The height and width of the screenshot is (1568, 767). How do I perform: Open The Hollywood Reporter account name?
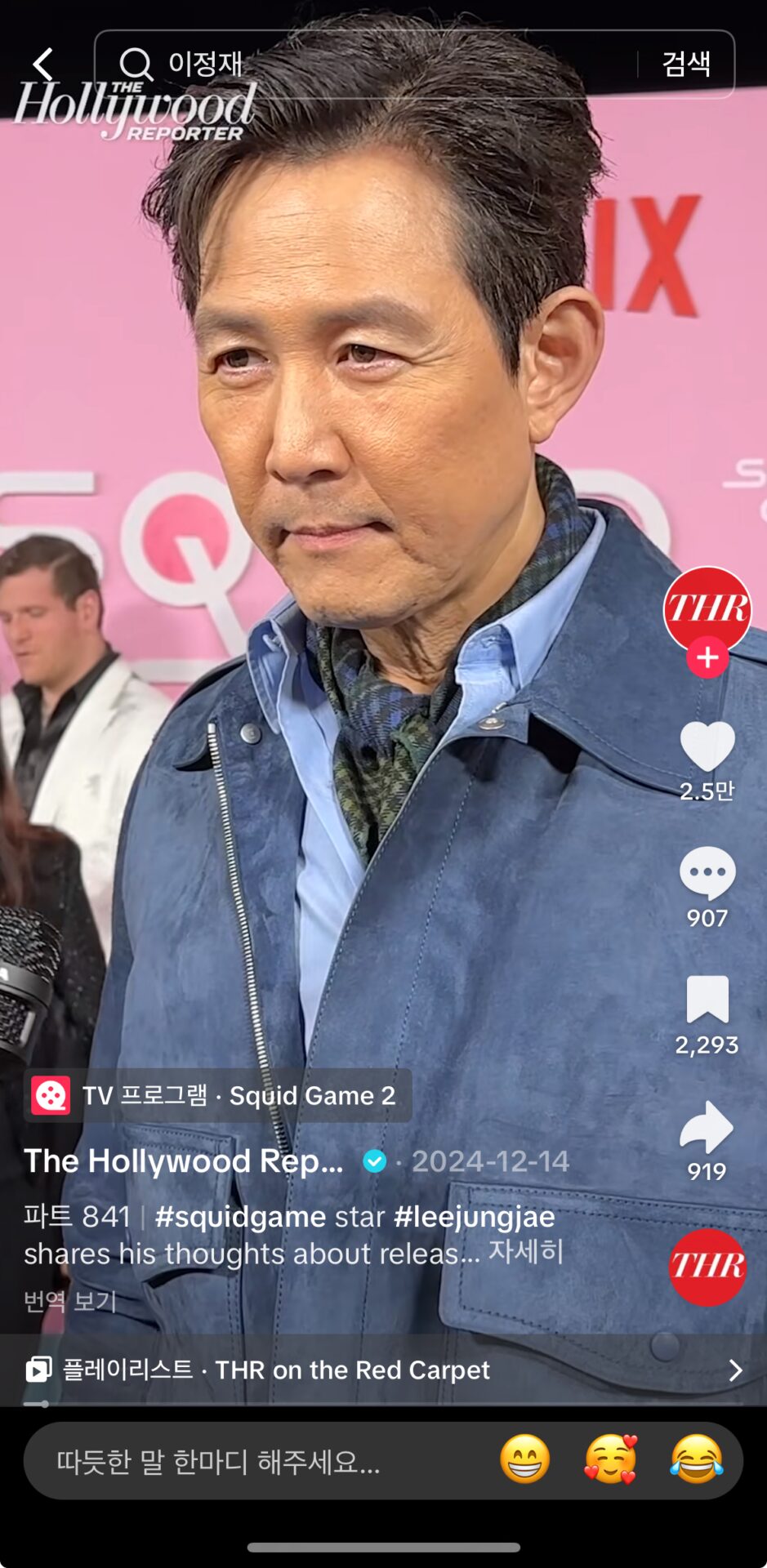click(x=184, y=1161)
